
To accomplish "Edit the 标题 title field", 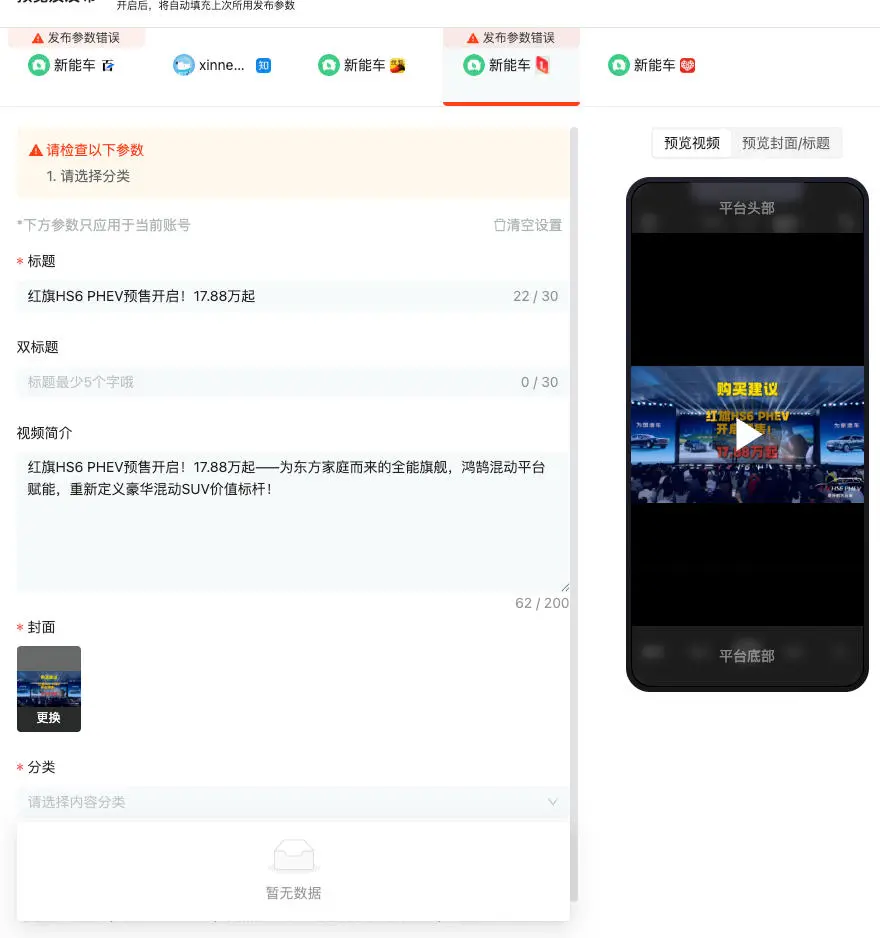I will (x=260, y=296).
